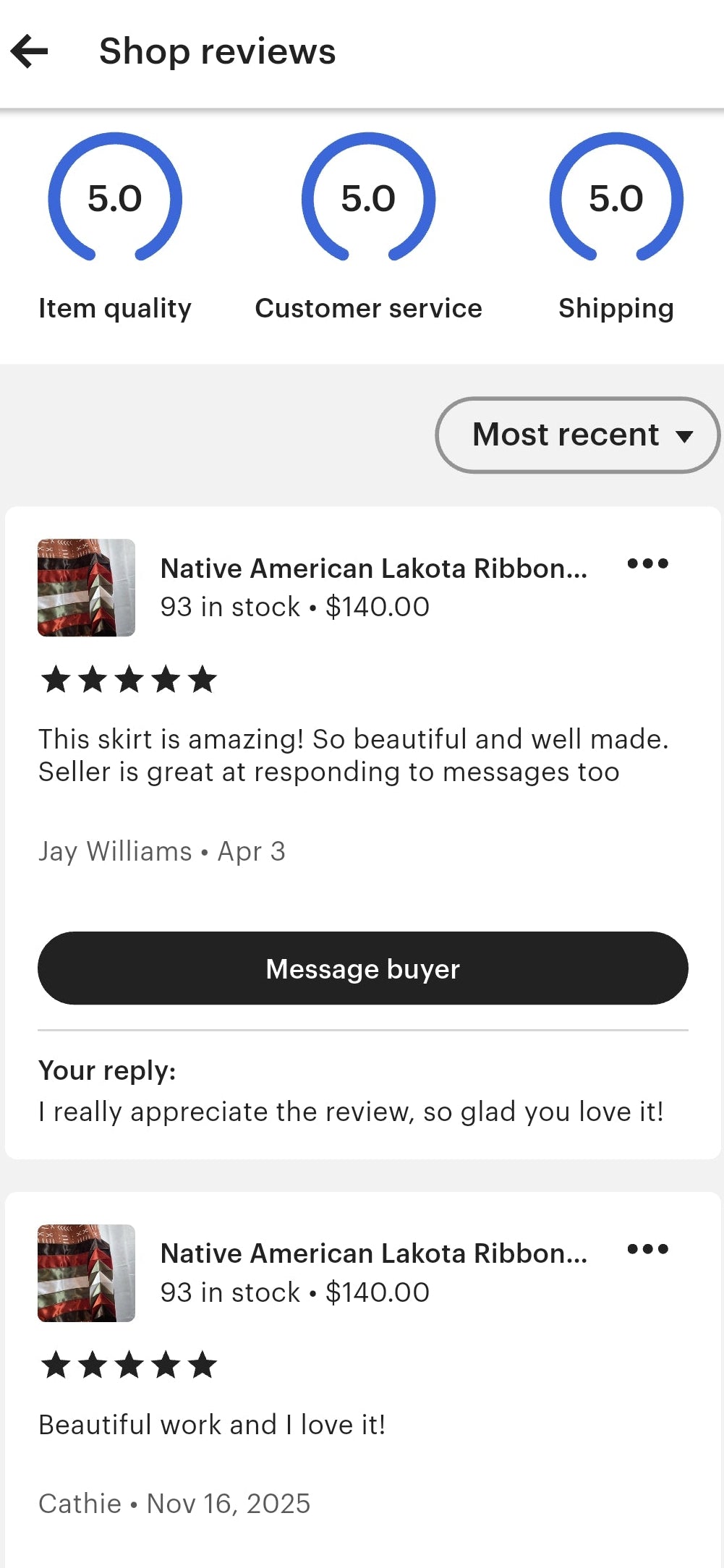Message buyer Jay Williams
The height and width of the screenshot is (1568, 724).
pos(362,968)
